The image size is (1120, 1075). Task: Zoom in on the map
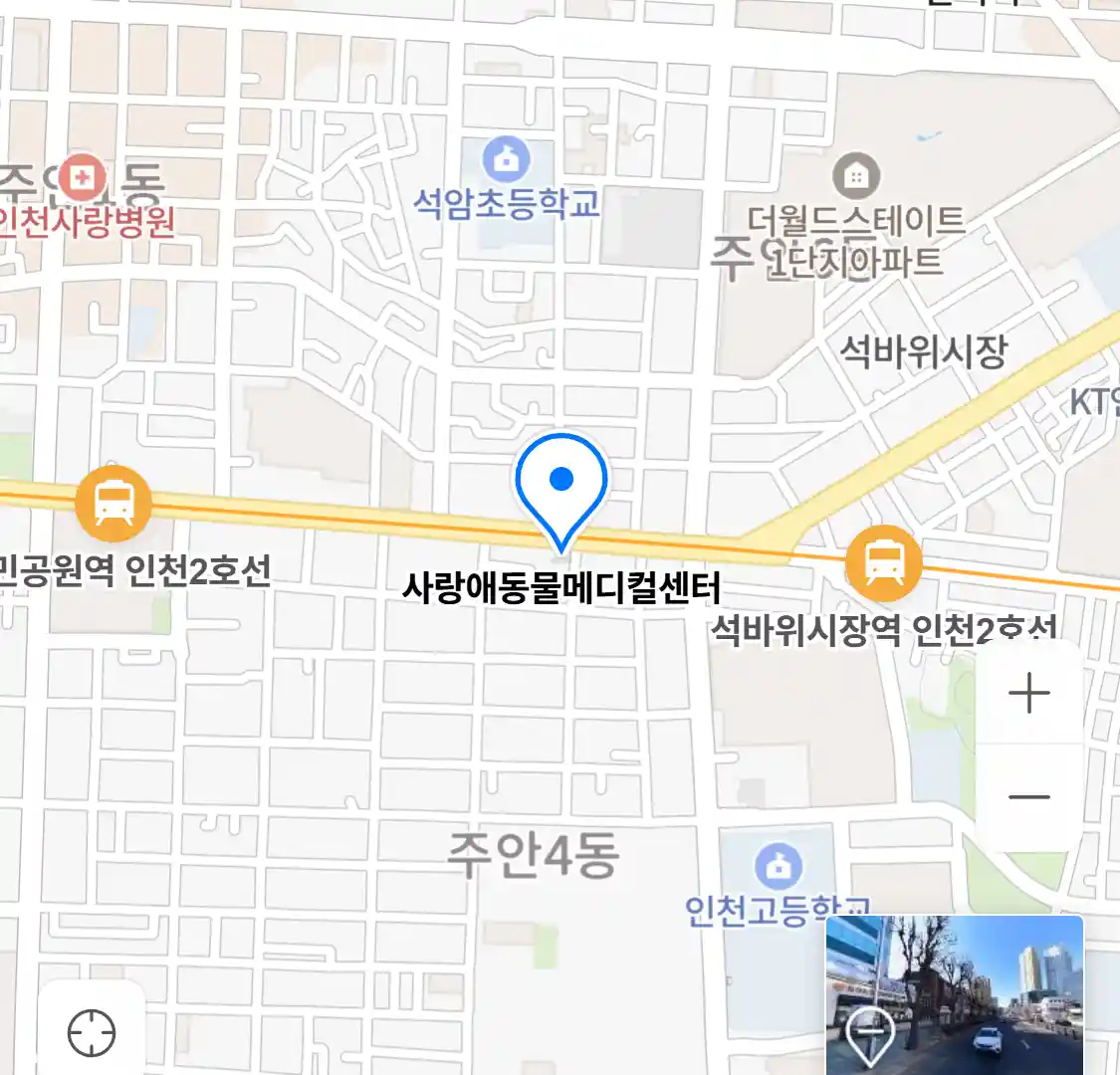point(1028,693)
